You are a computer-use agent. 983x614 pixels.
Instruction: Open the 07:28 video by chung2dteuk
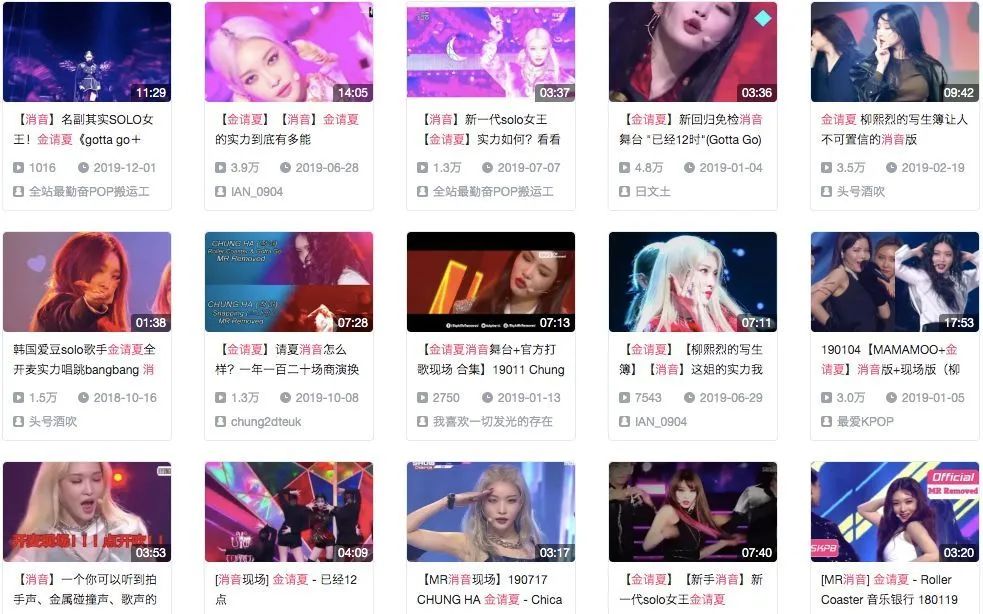[288, 282]
